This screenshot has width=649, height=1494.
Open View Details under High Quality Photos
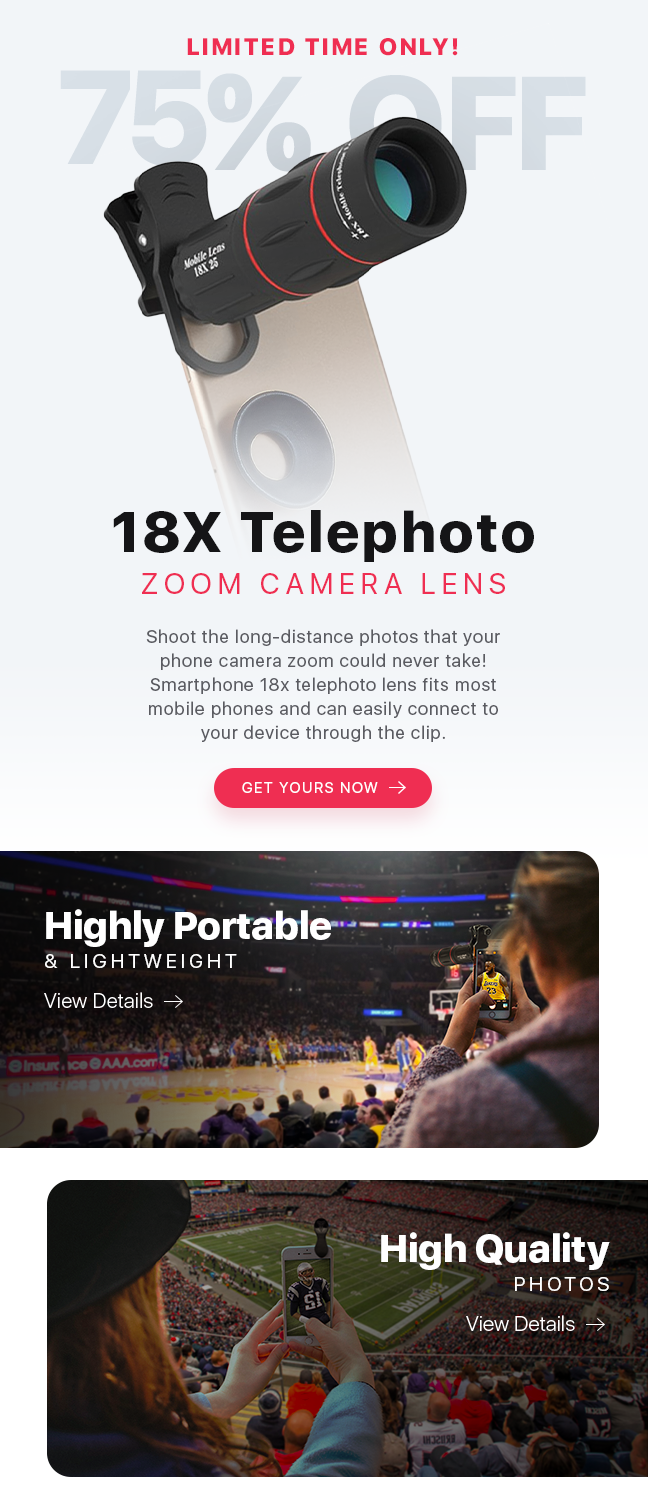pyautogui.click(x=535, y=1324)
